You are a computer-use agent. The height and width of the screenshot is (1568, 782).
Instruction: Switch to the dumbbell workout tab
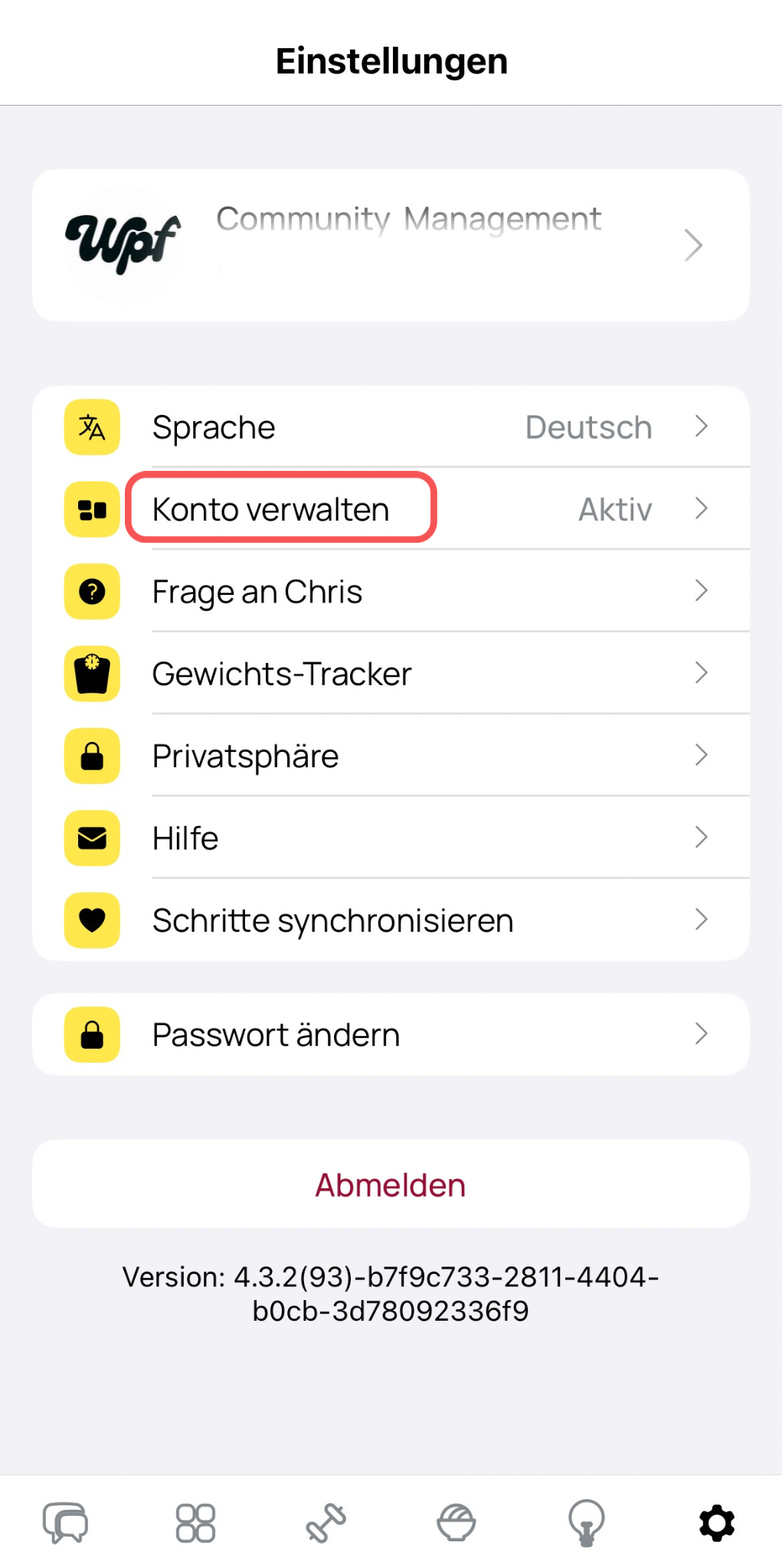326,1523
